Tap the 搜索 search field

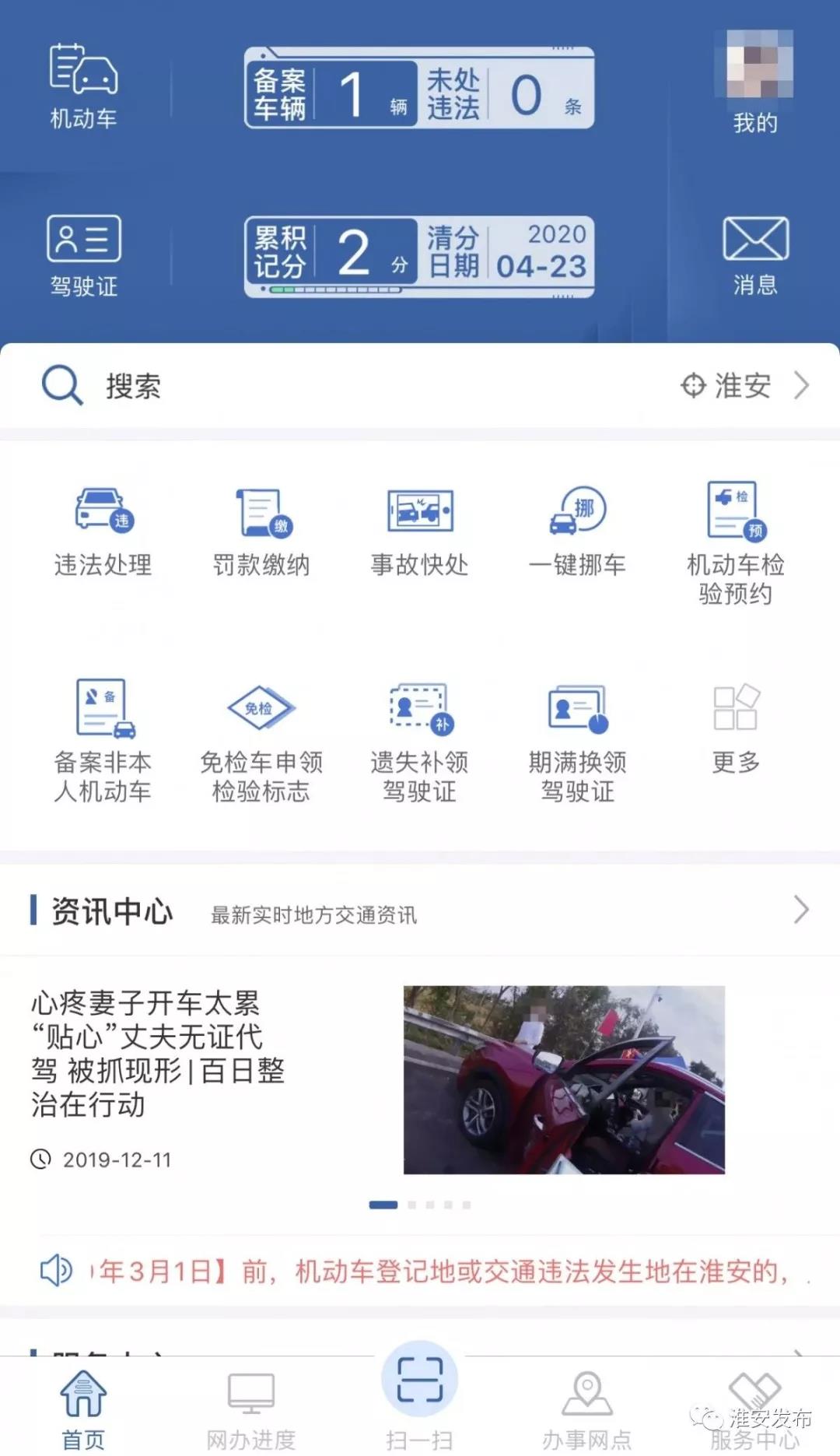coord(311,386)
